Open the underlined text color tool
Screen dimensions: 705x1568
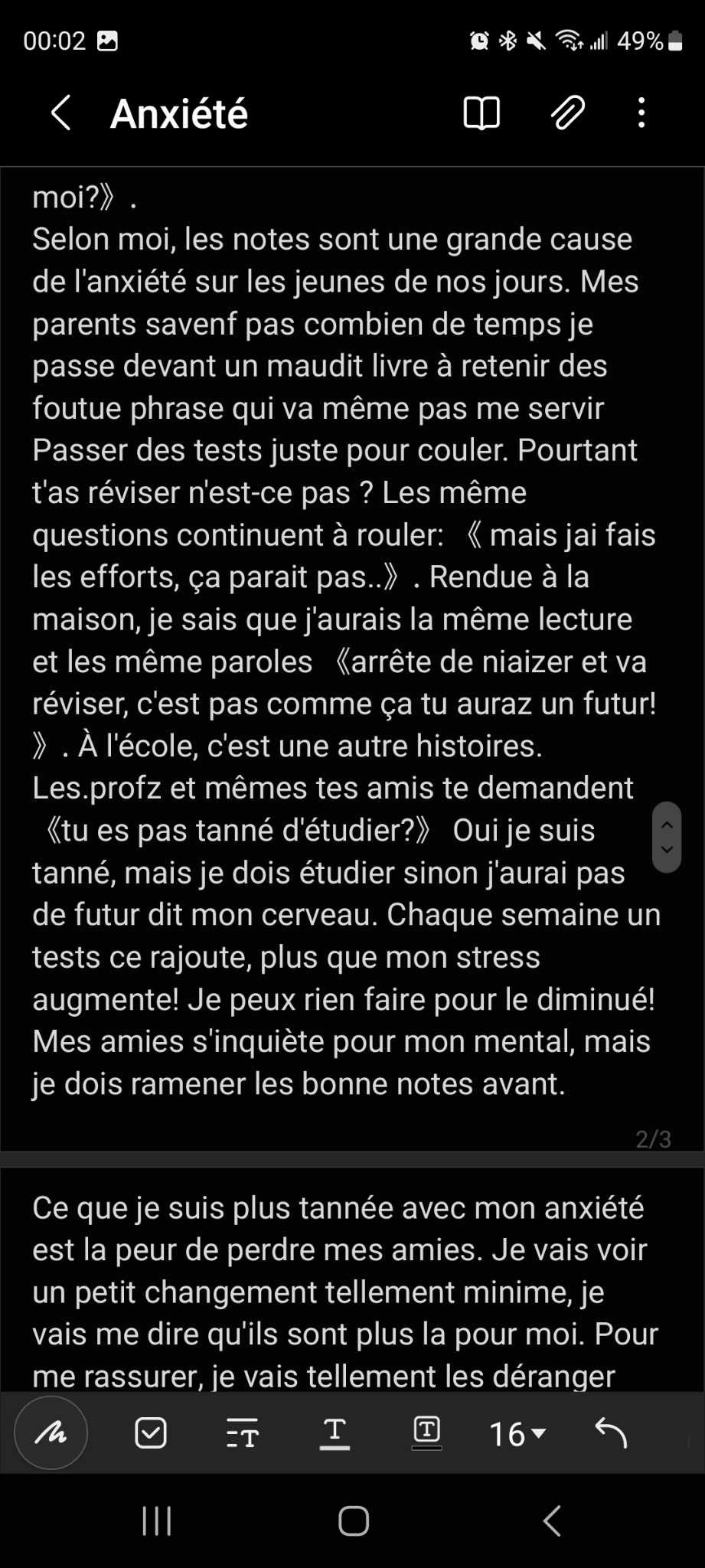[x=335, y=1432]
